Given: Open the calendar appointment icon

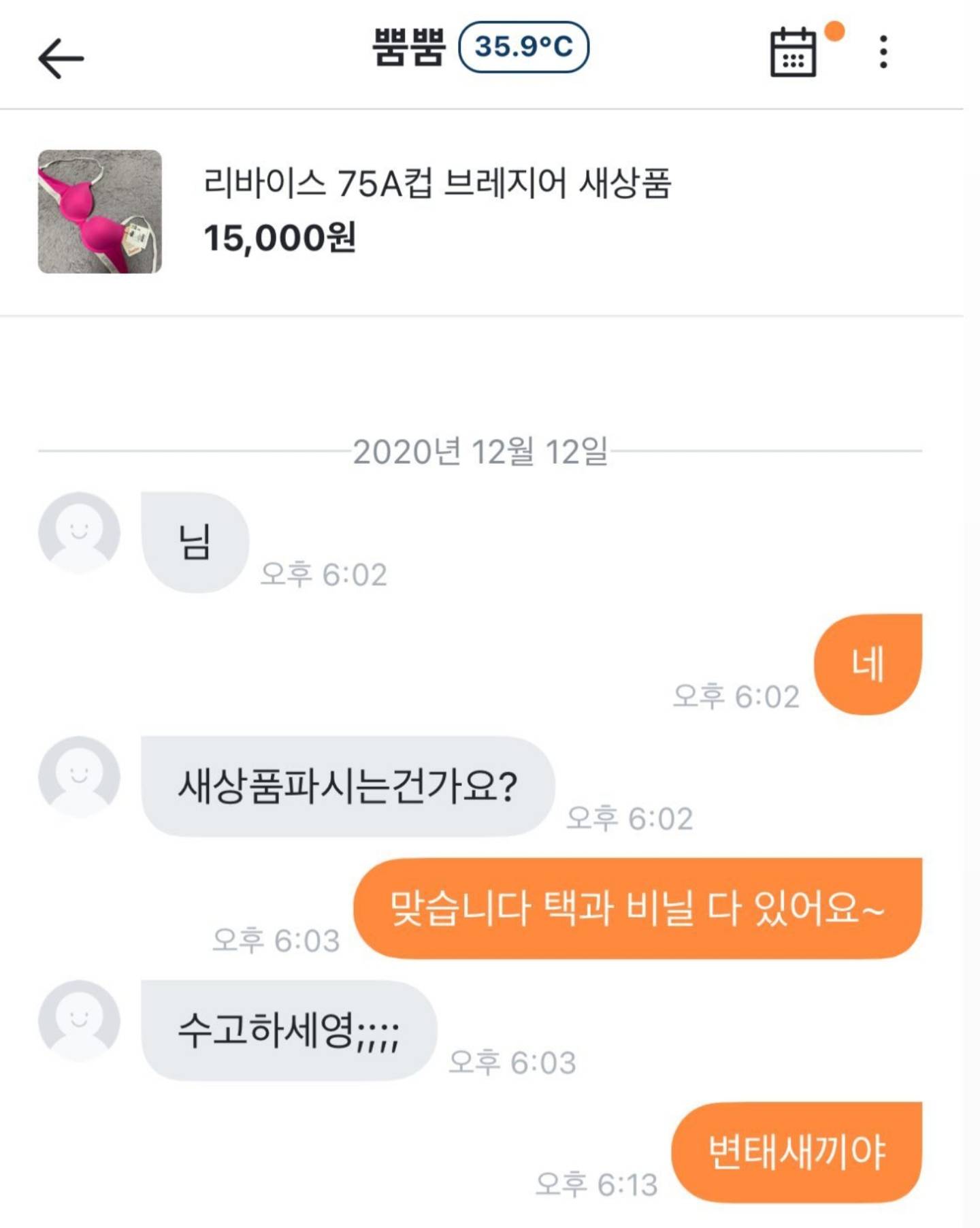Looking at the screenshot, I should pos(794,52).
